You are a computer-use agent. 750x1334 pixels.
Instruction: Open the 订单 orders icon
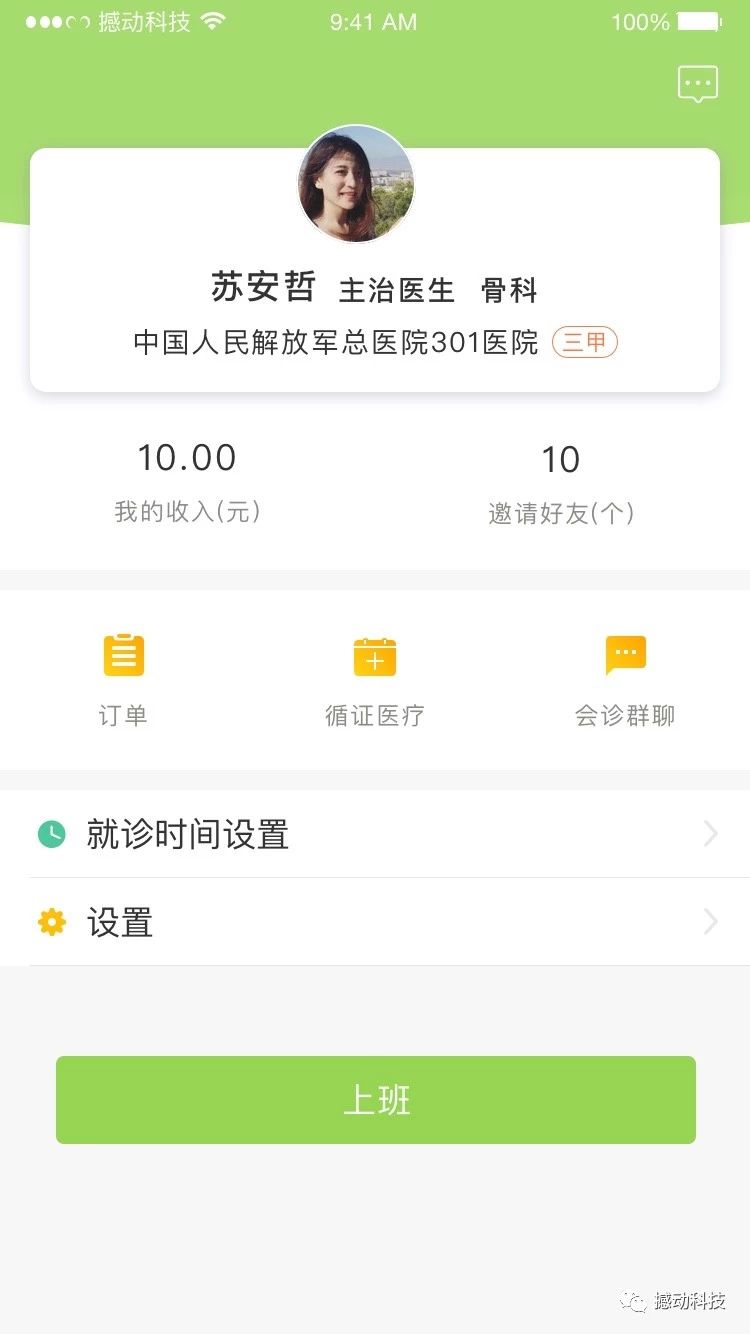122,655
